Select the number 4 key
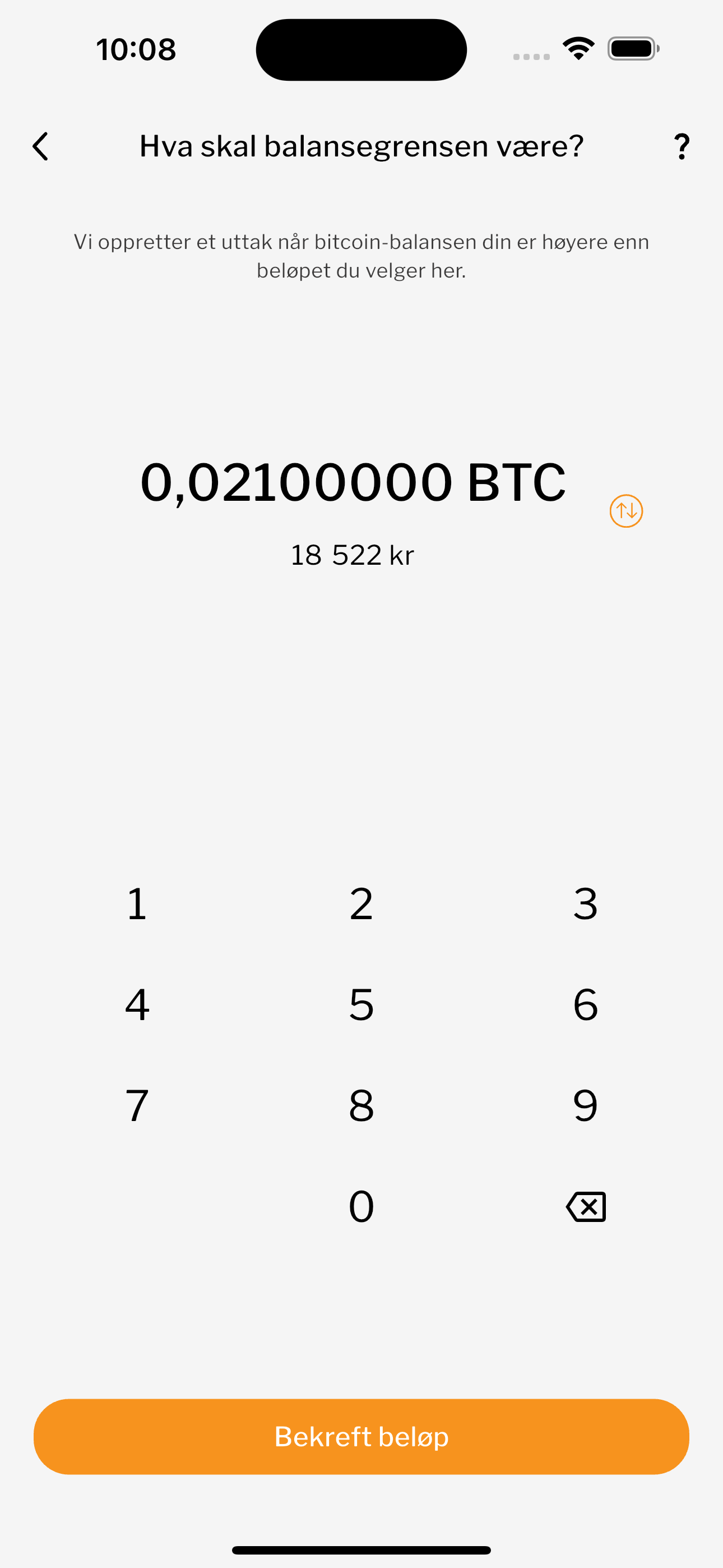 pos(137,1004)
